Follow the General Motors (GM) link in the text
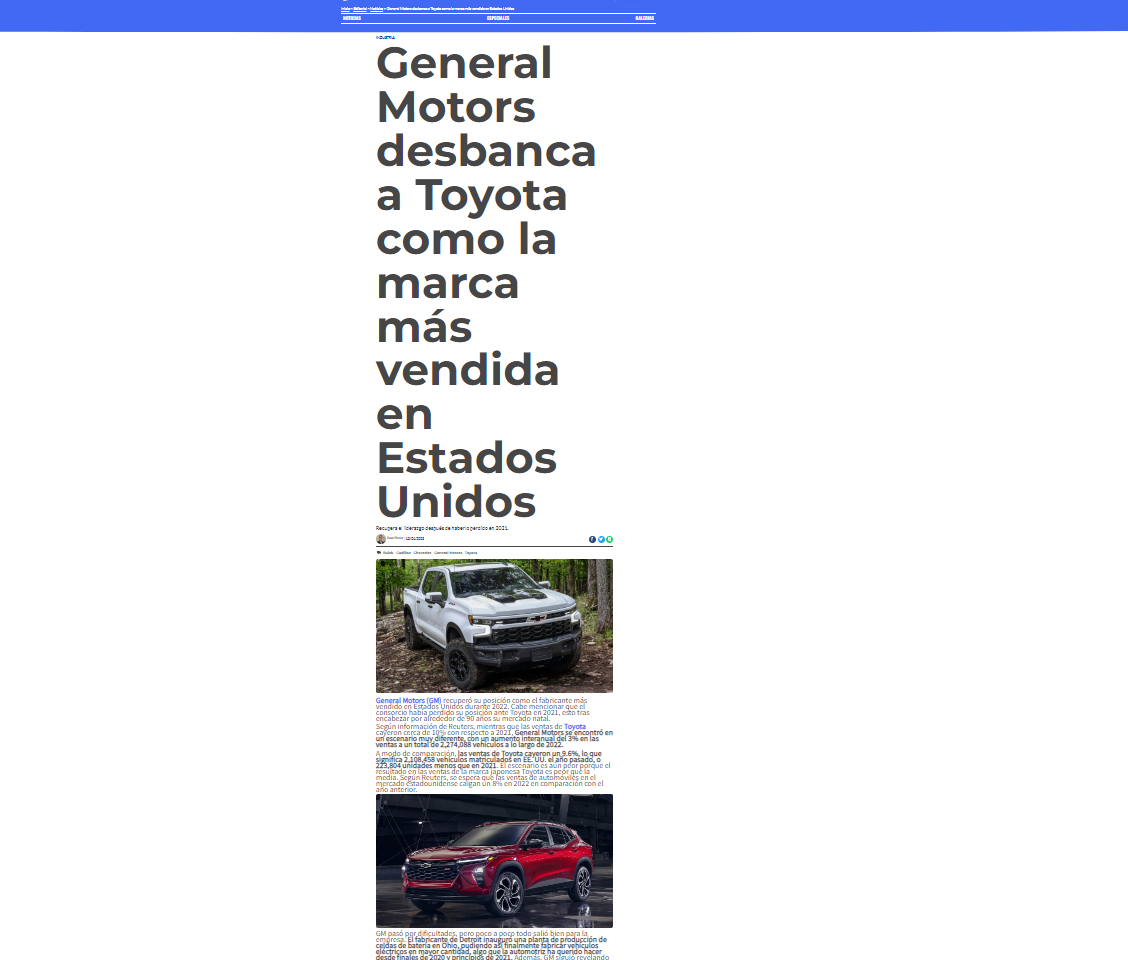 (x=409, y=700)
